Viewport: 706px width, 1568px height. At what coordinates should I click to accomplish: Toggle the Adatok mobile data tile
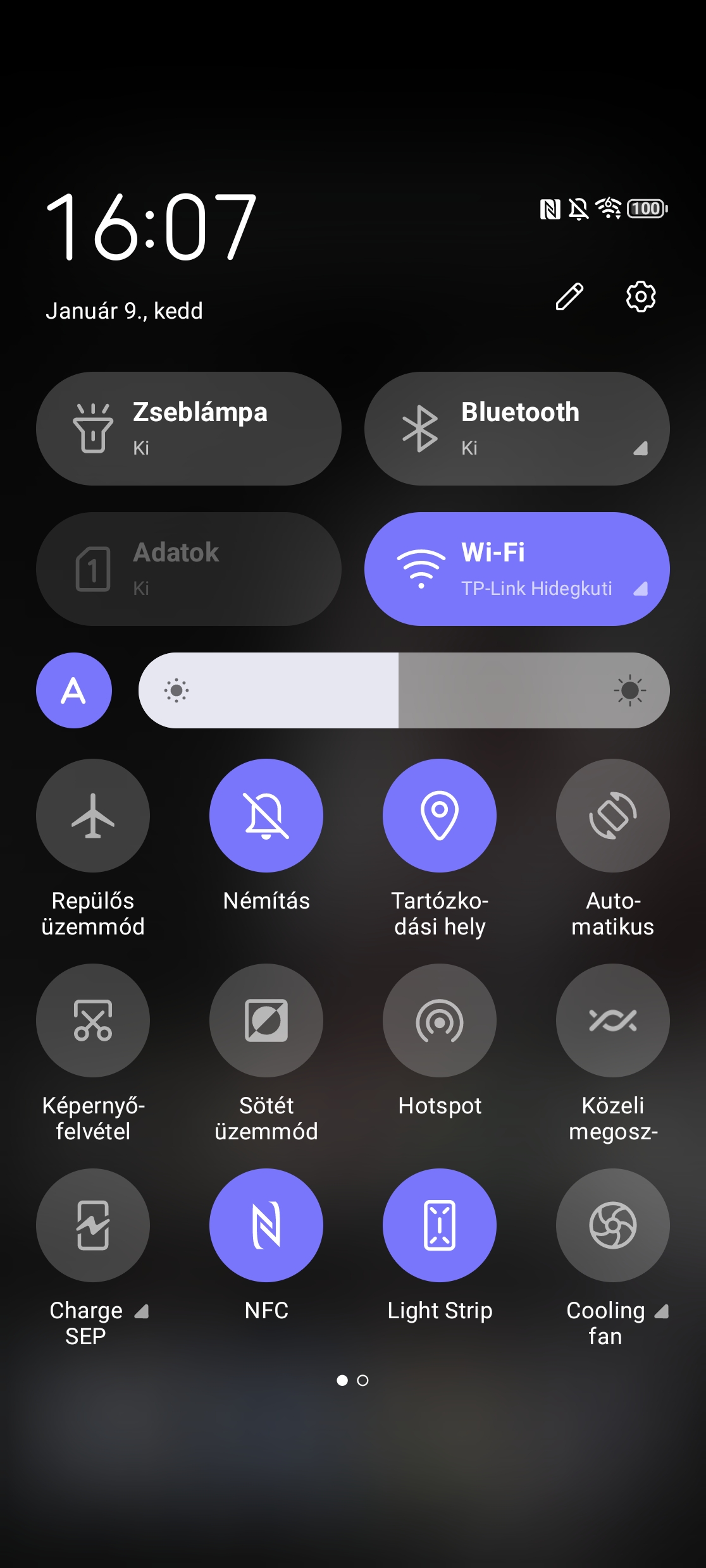[x=189, y=569]
